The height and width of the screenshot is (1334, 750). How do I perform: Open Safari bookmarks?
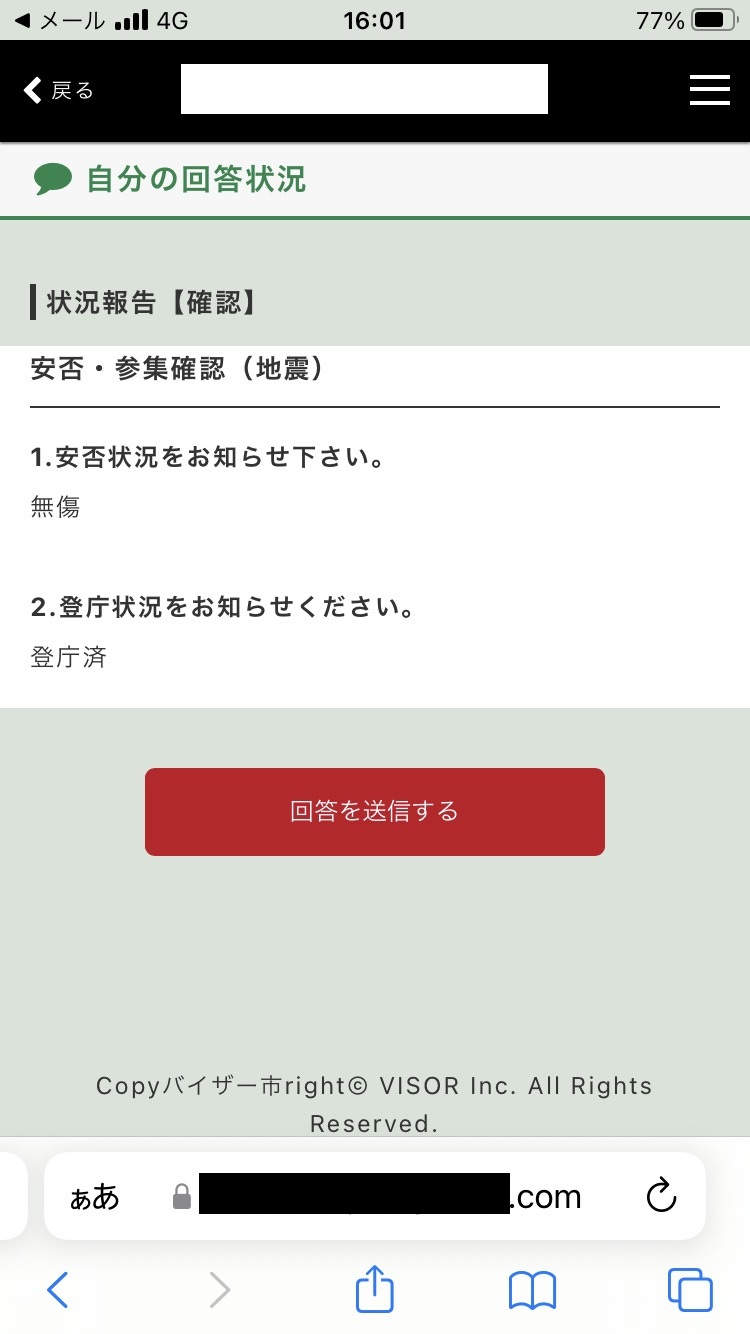pos(532,1290)
